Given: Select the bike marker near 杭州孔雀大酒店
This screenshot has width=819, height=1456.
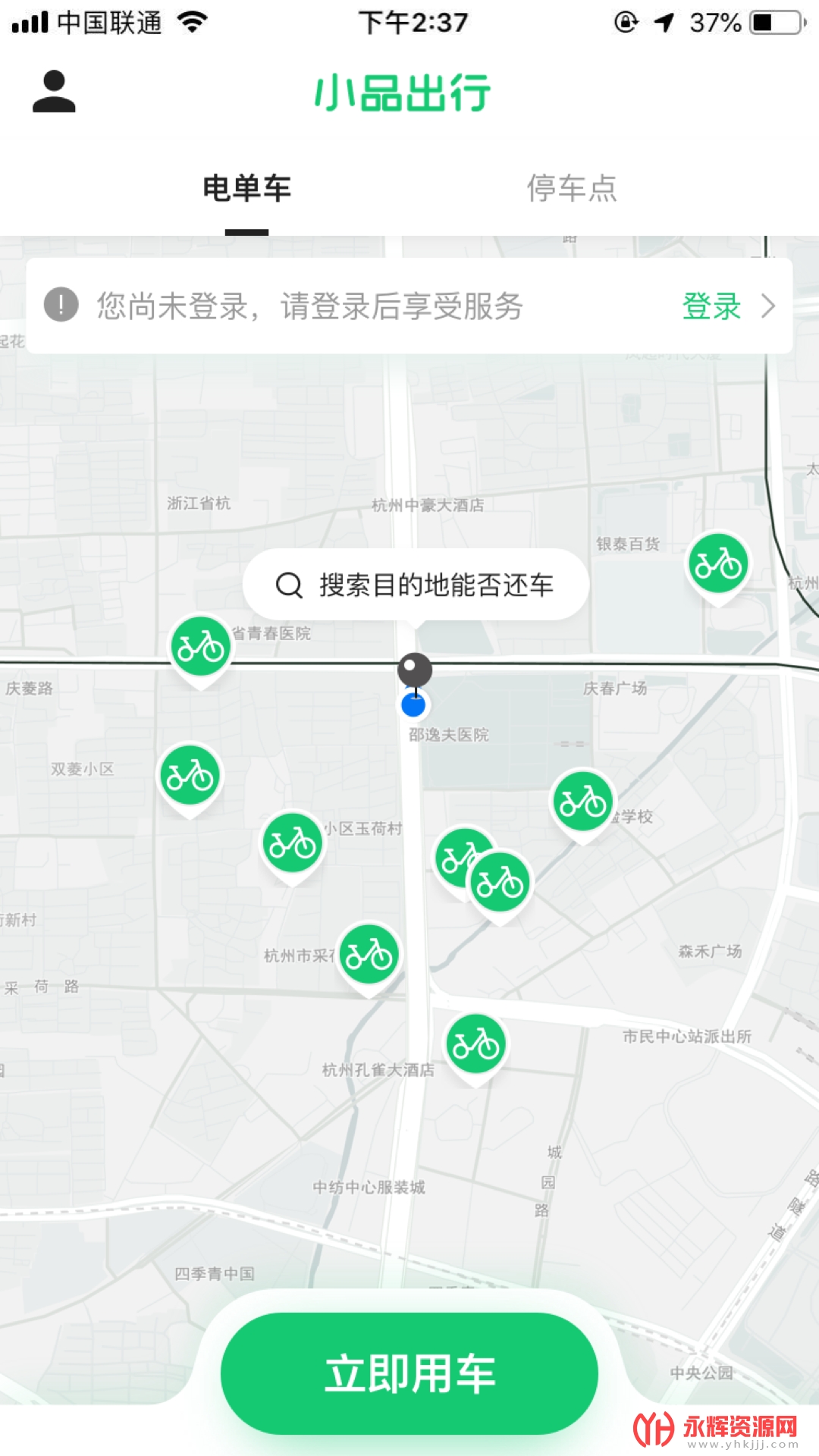Looking at the screenshot, I should [475, 1046].
